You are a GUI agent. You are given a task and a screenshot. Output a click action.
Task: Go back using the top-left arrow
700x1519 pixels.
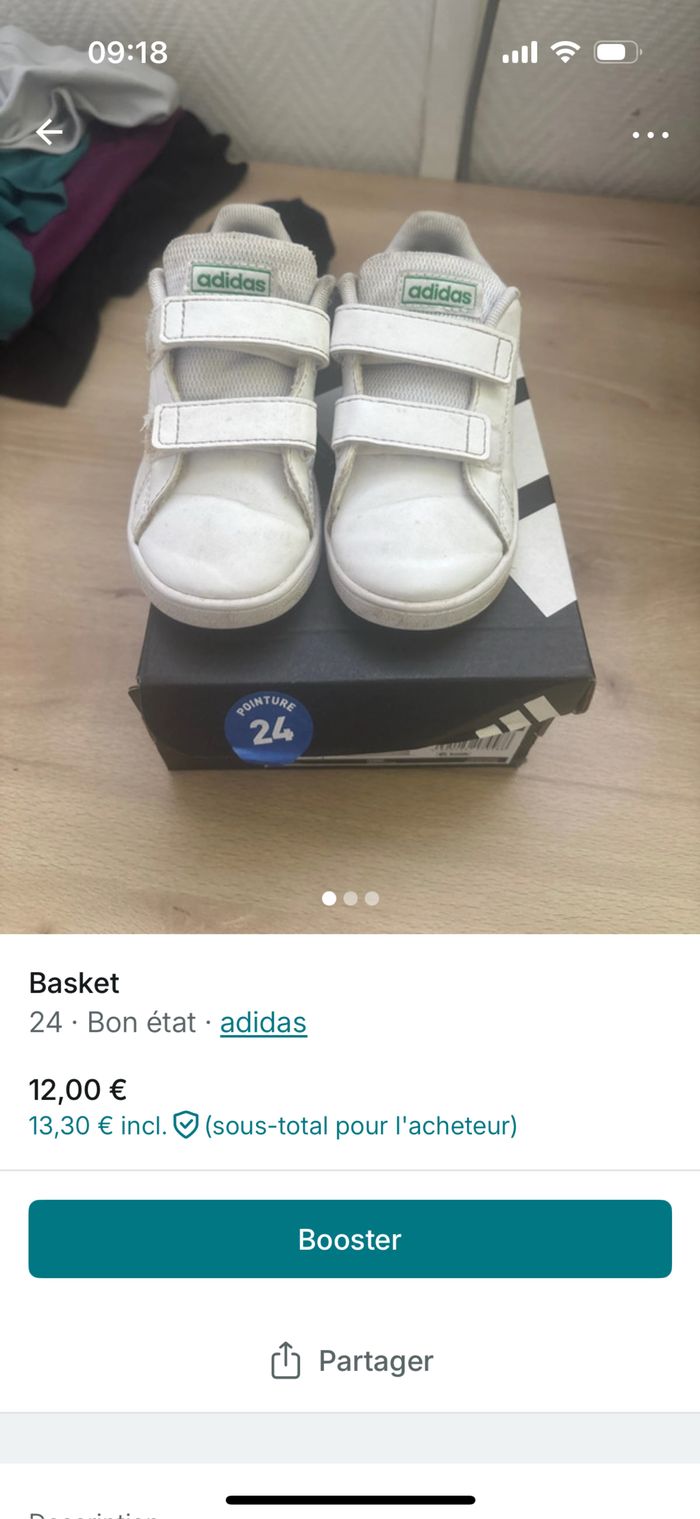pos(49,133)
